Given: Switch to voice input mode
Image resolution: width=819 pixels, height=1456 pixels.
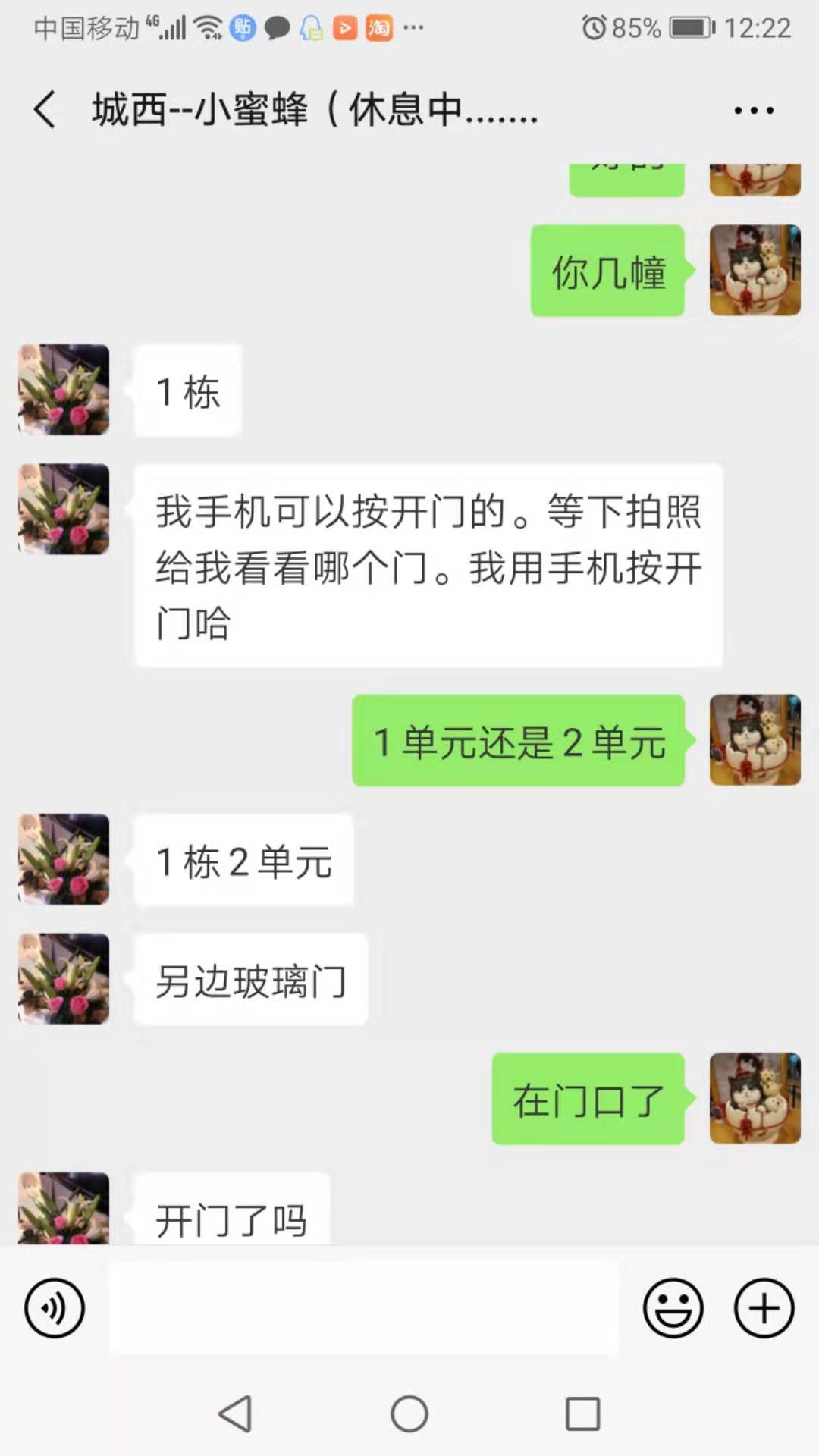Looking at the screenshot, I should pos(53,1307).
